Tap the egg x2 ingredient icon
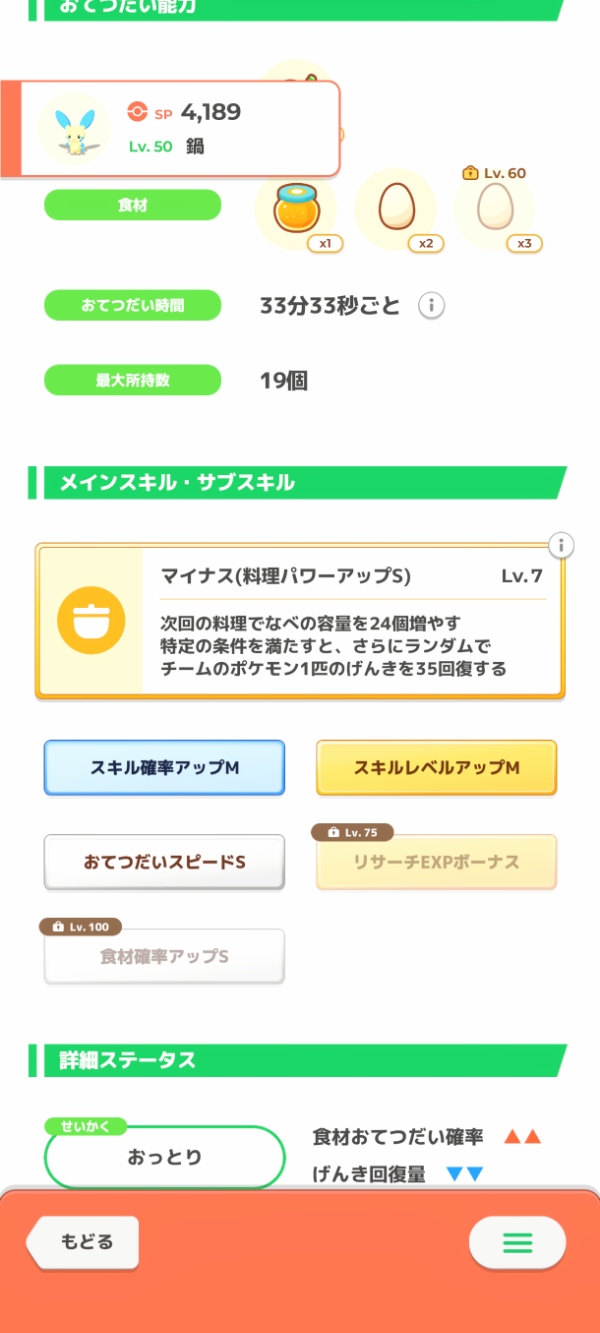 [x=396, y=209]
